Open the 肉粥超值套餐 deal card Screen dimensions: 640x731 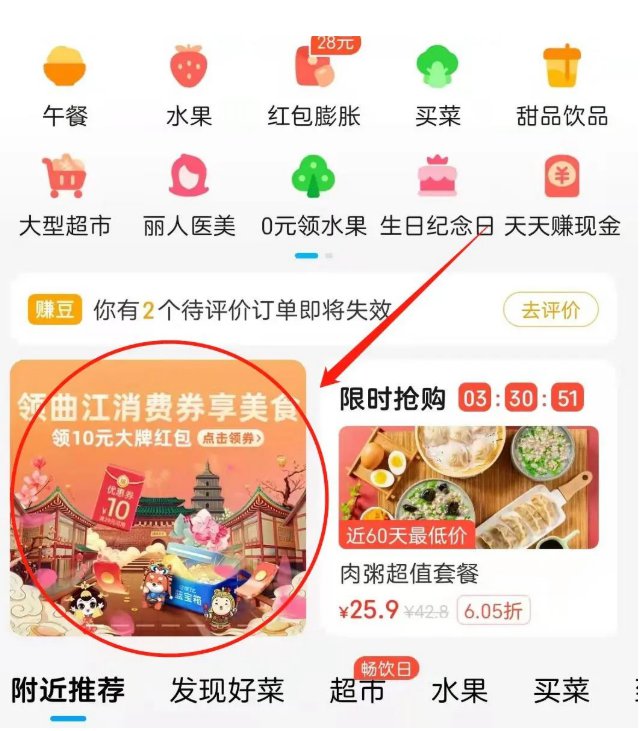tap(468, 500)
